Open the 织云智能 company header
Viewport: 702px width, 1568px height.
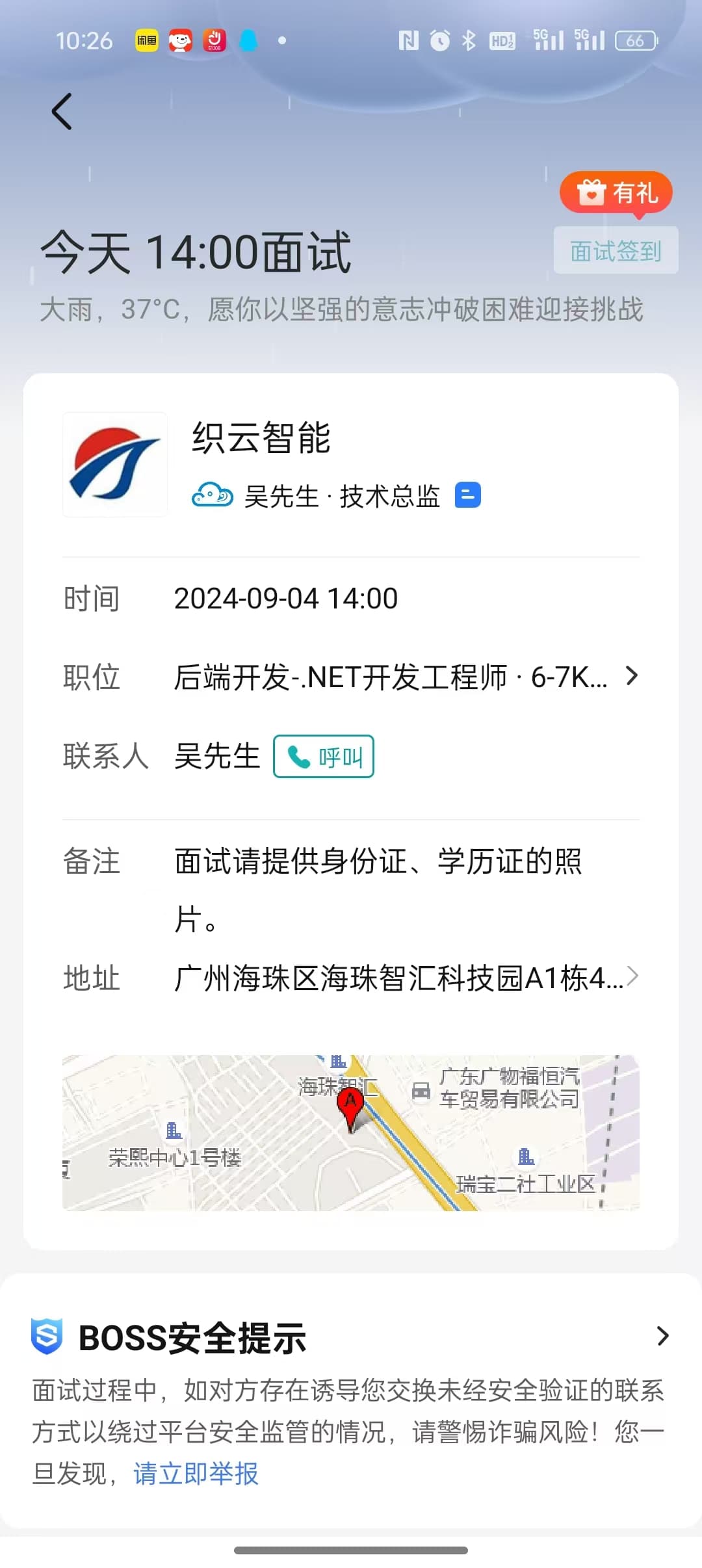point(351,465)
